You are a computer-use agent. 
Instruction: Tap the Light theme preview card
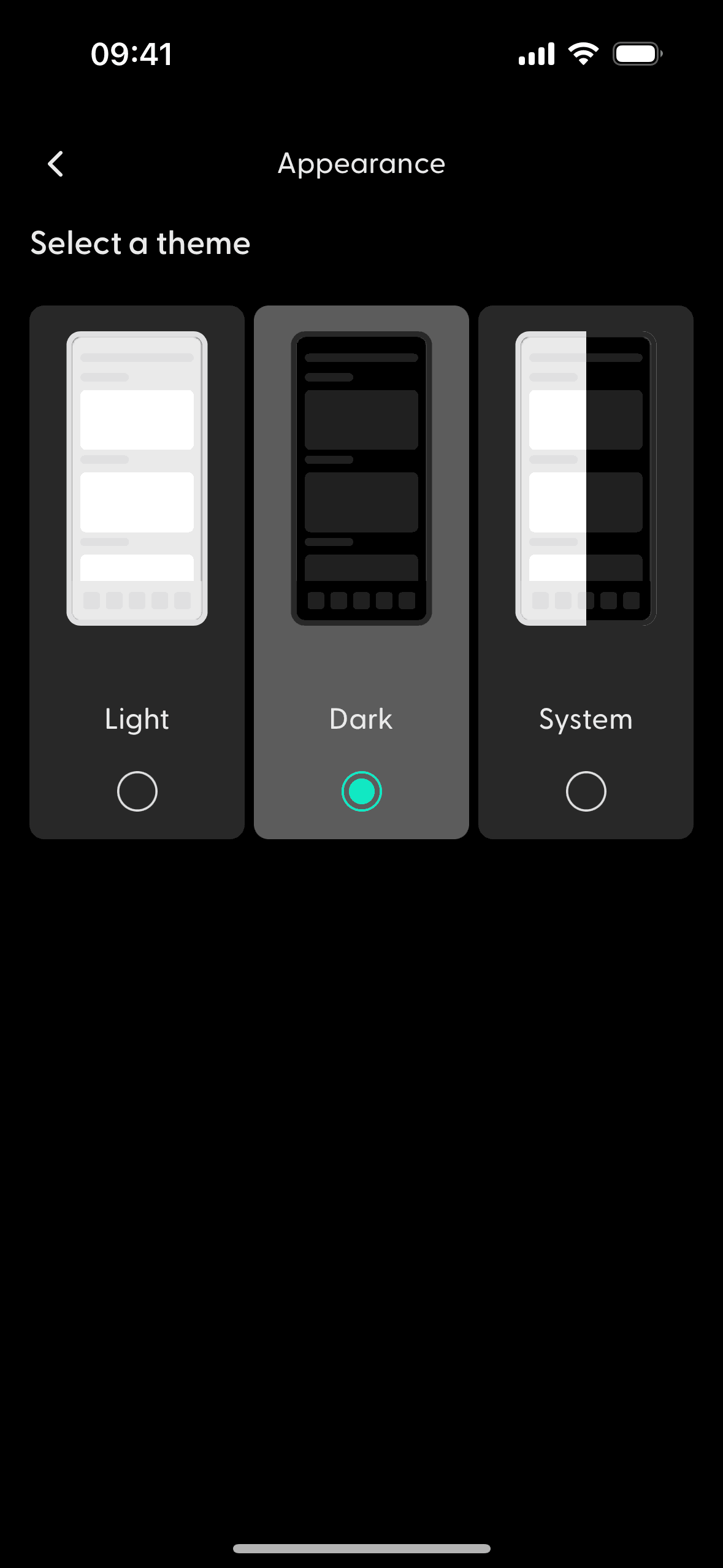pyautogui.click(x=137, y=478)
